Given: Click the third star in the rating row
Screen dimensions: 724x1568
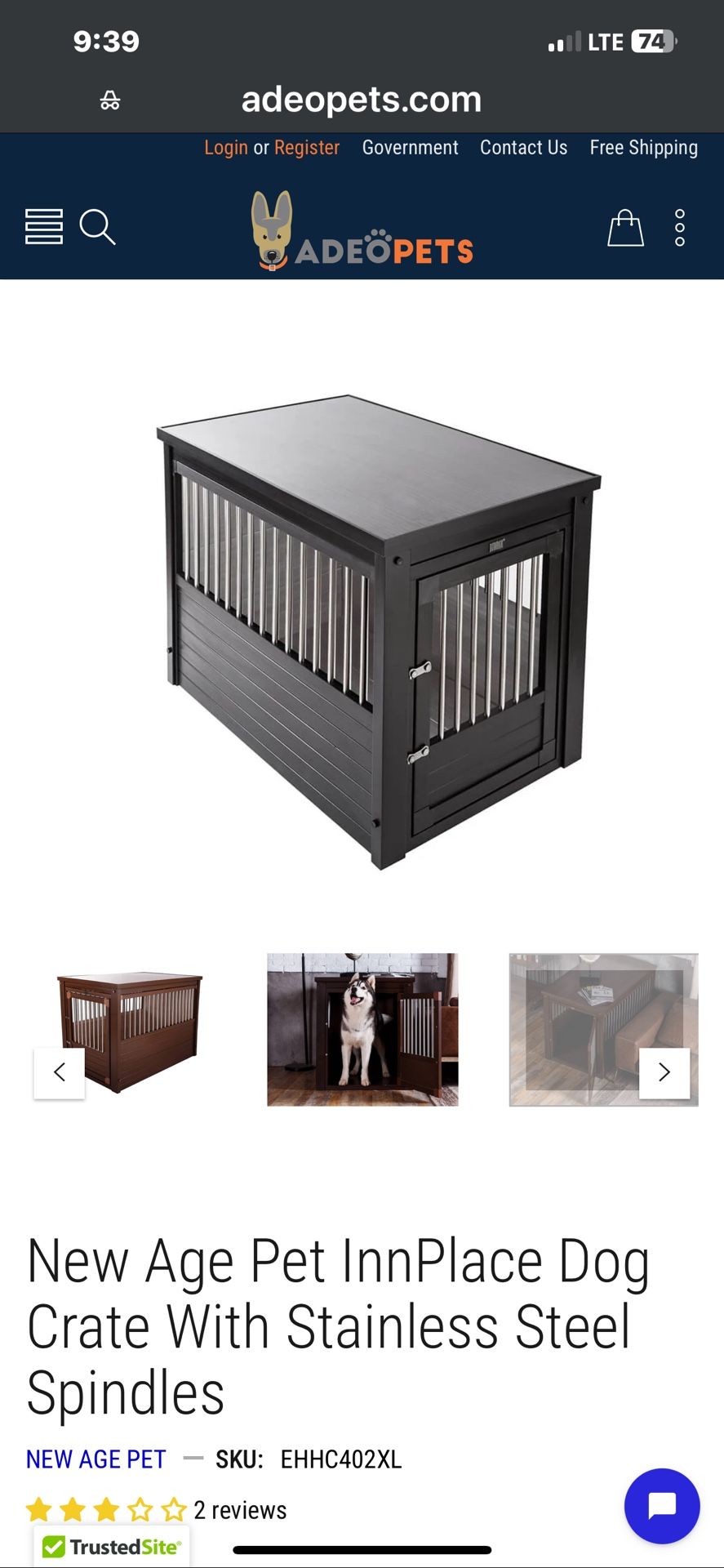Looking at the screenshot, I should click(106, 1510).
